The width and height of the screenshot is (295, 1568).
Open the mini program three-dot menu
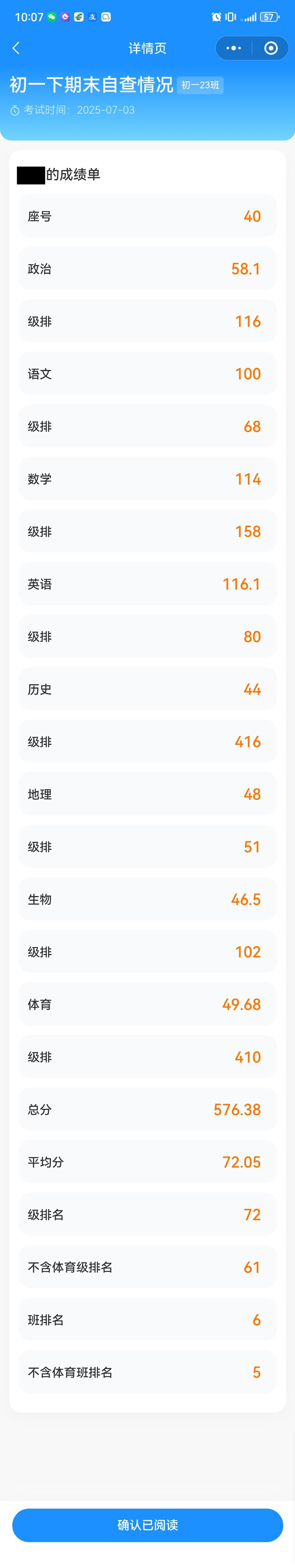click(x=234, y=48)
